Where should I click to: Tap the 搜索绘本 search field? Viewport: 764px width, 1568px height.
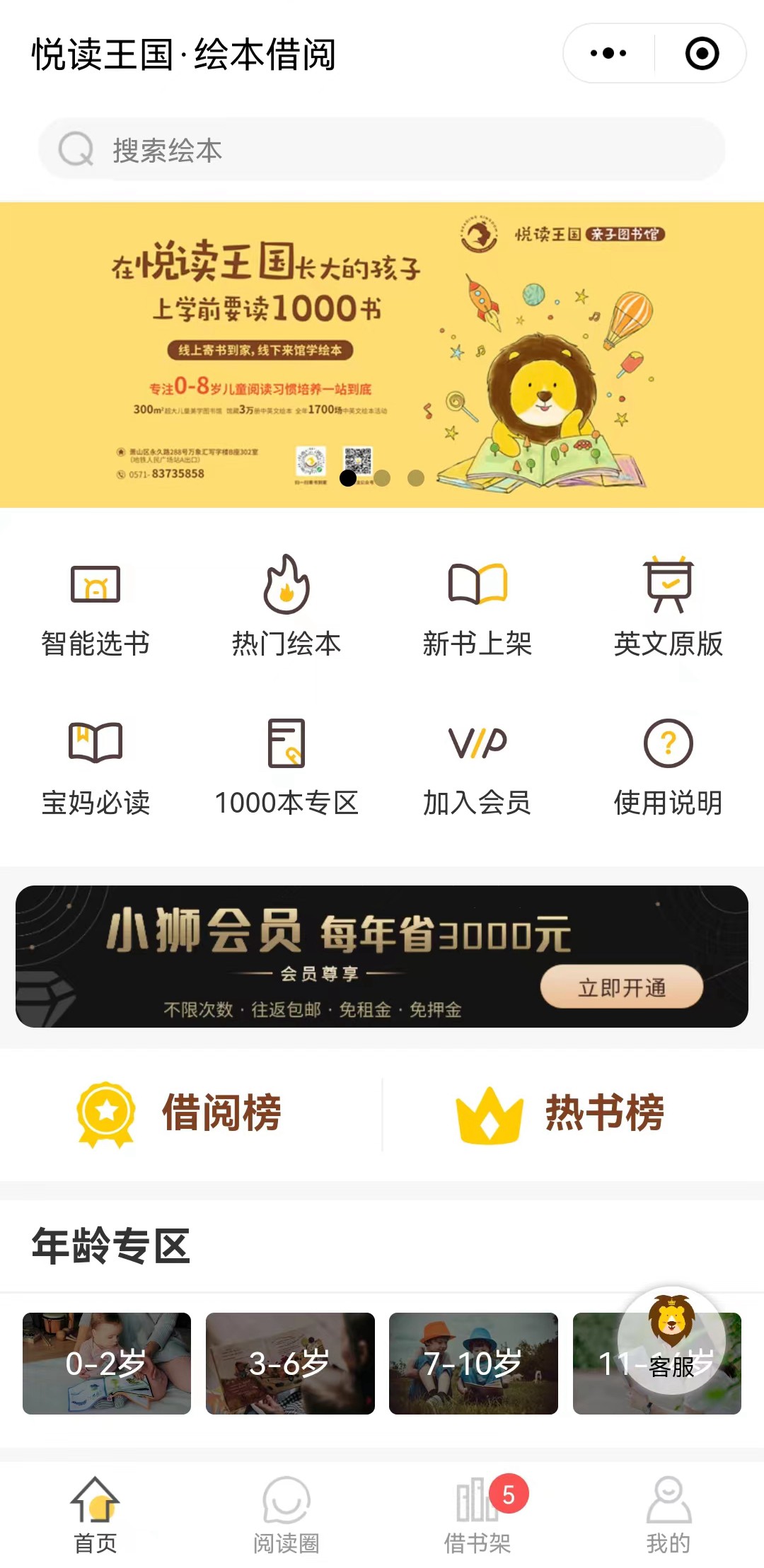[382, 149]
